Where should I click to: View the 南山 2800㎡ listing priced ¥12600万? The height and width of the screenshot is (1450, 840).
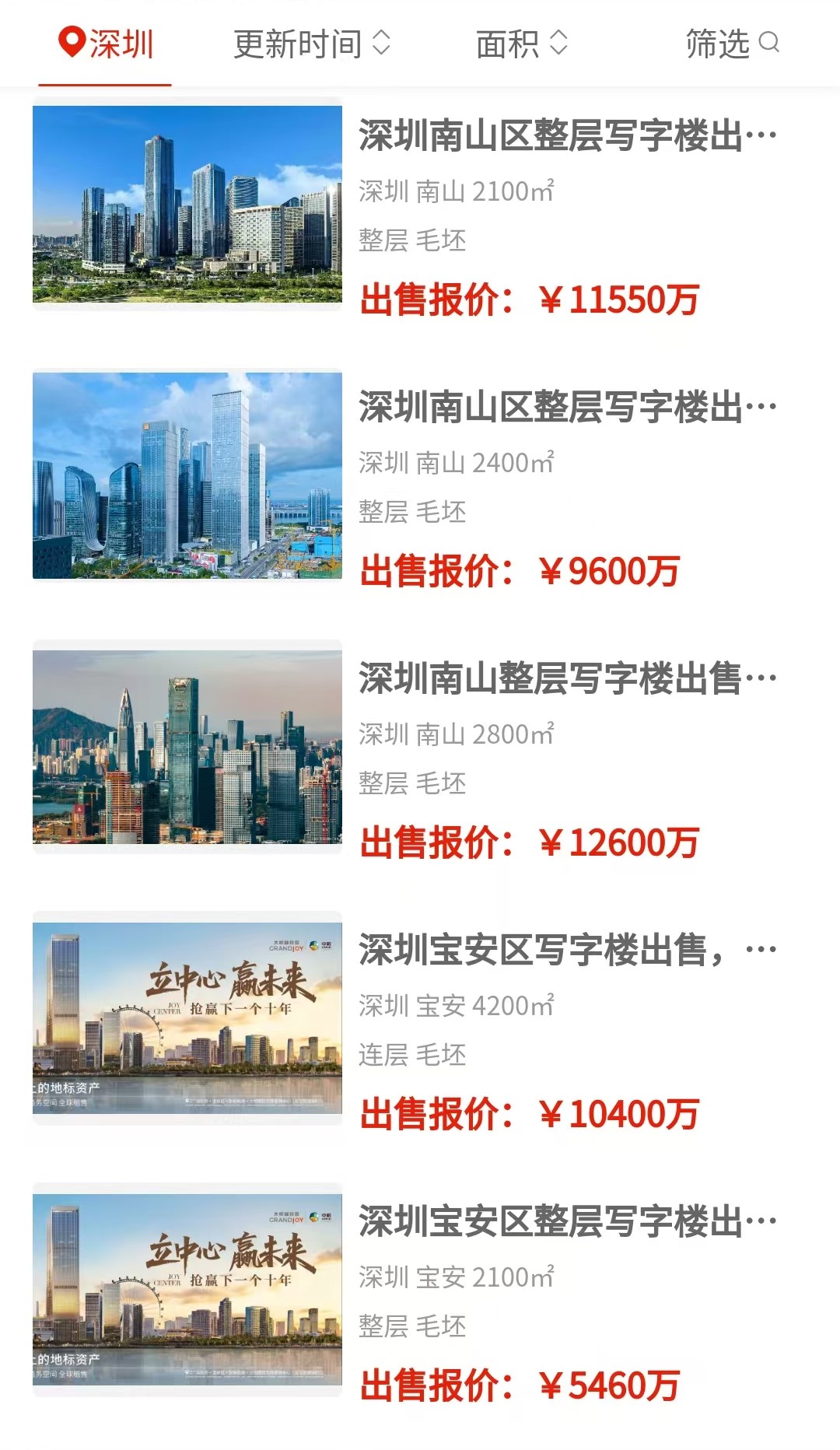pyautogui.click(x=420, y=748)
